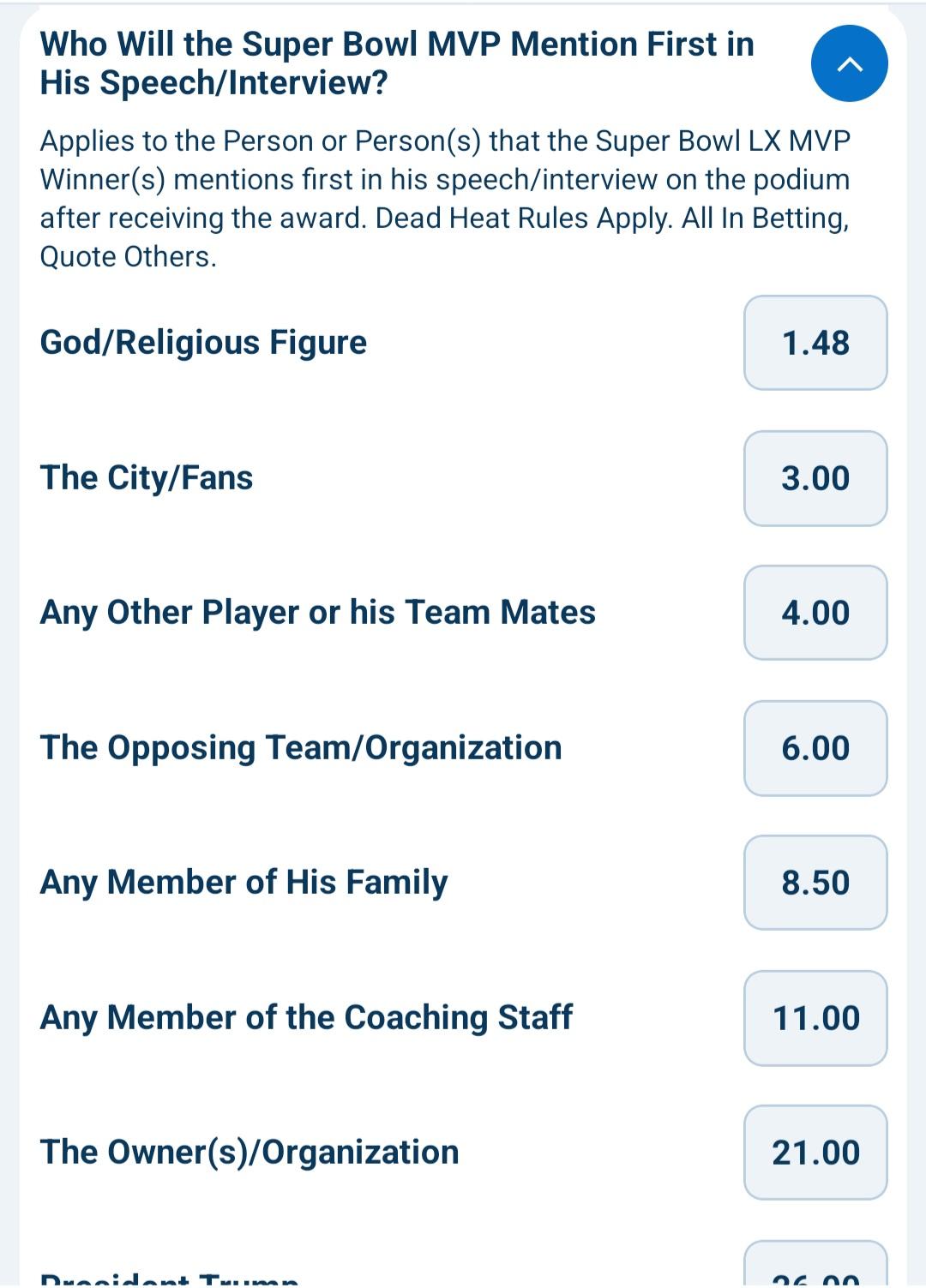Collapse the Super Bowl MVP speech market

[x=849, y=63]
